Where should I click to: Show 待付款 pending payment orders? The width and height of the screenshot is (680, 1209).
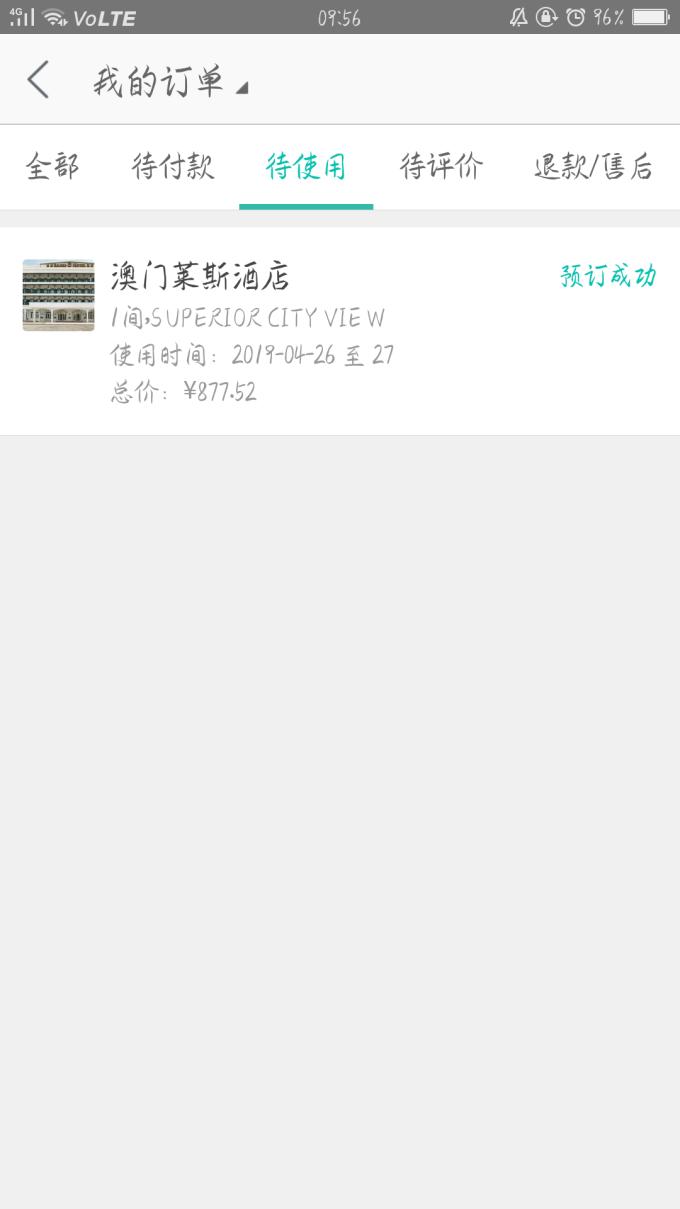[173, 167]
